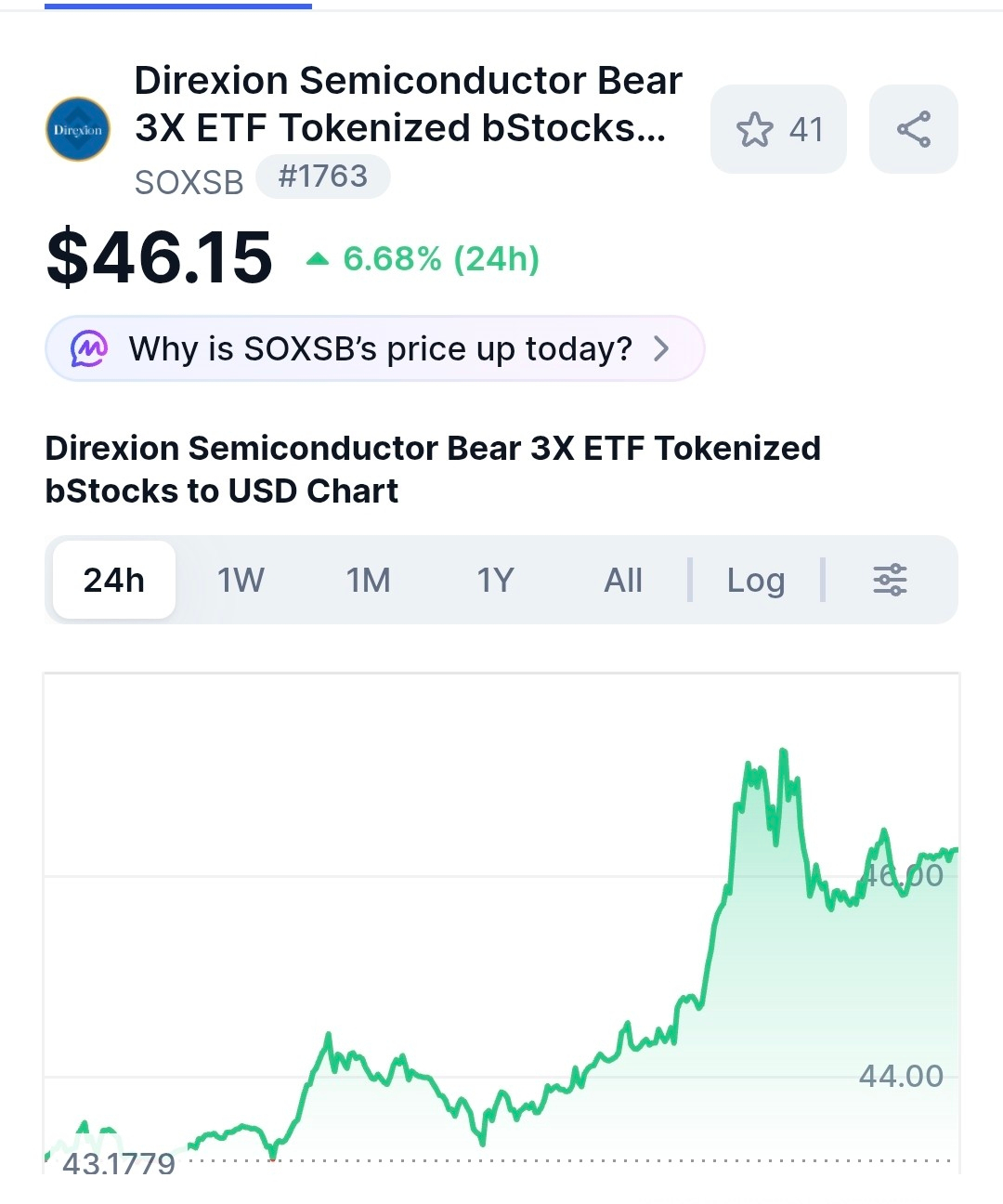Open "Why is SOXSB's price up today?"
Image resolution: width=1003 pixels, height=1204 pixels.
tap(375, 348)
